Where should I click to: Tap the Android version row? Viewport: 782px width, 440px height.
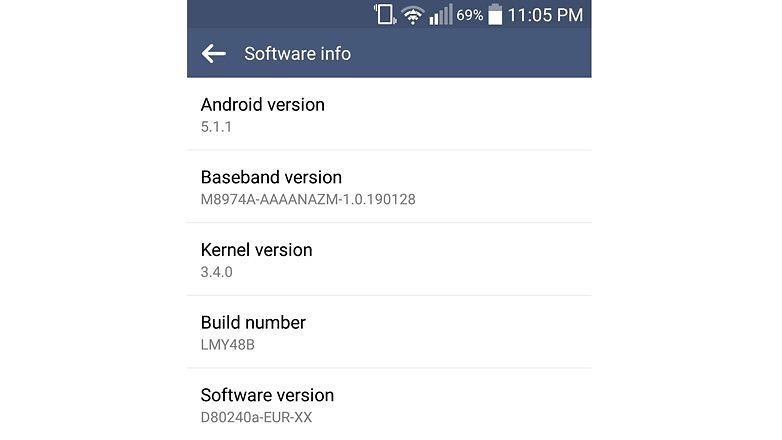[389, 114]
